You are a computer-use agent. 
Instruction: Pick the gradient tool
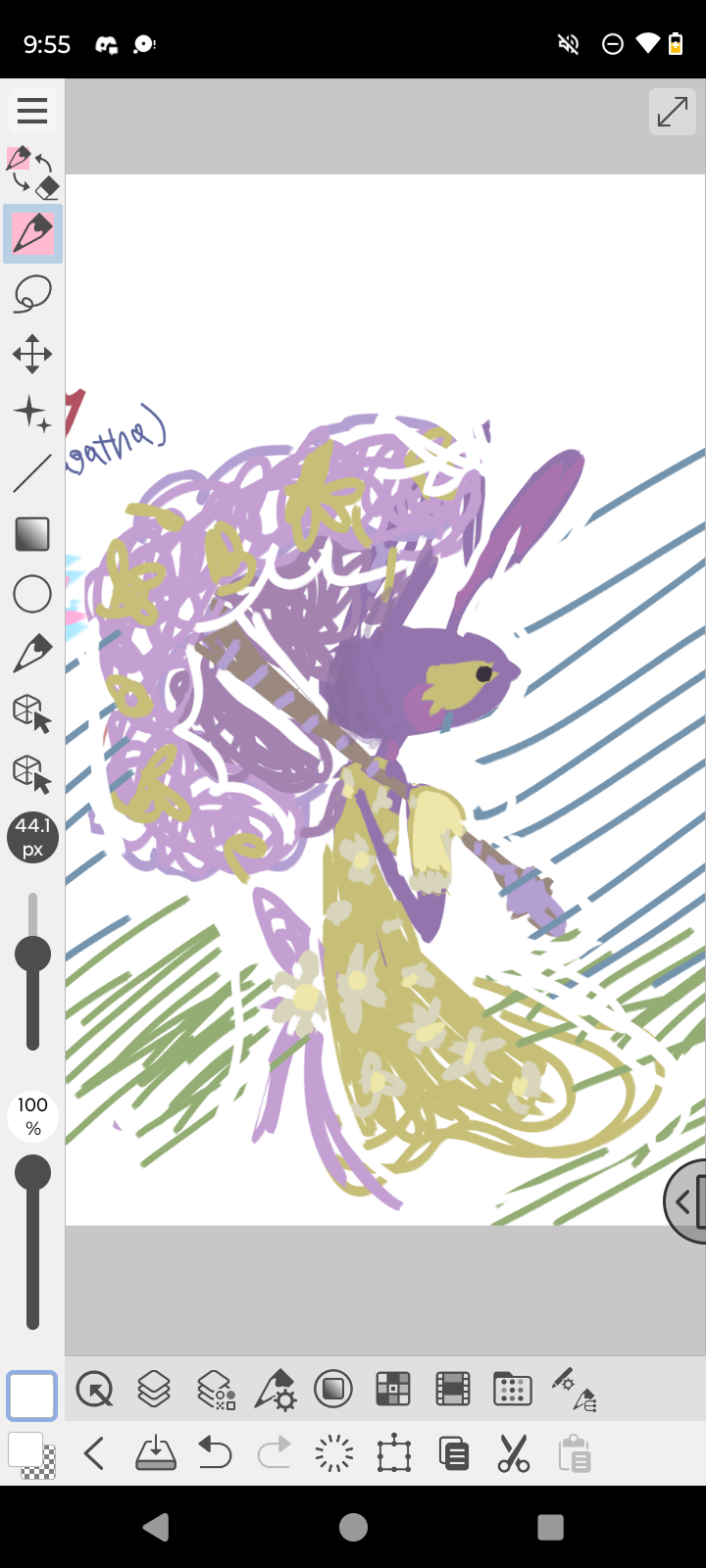point(32,534)
